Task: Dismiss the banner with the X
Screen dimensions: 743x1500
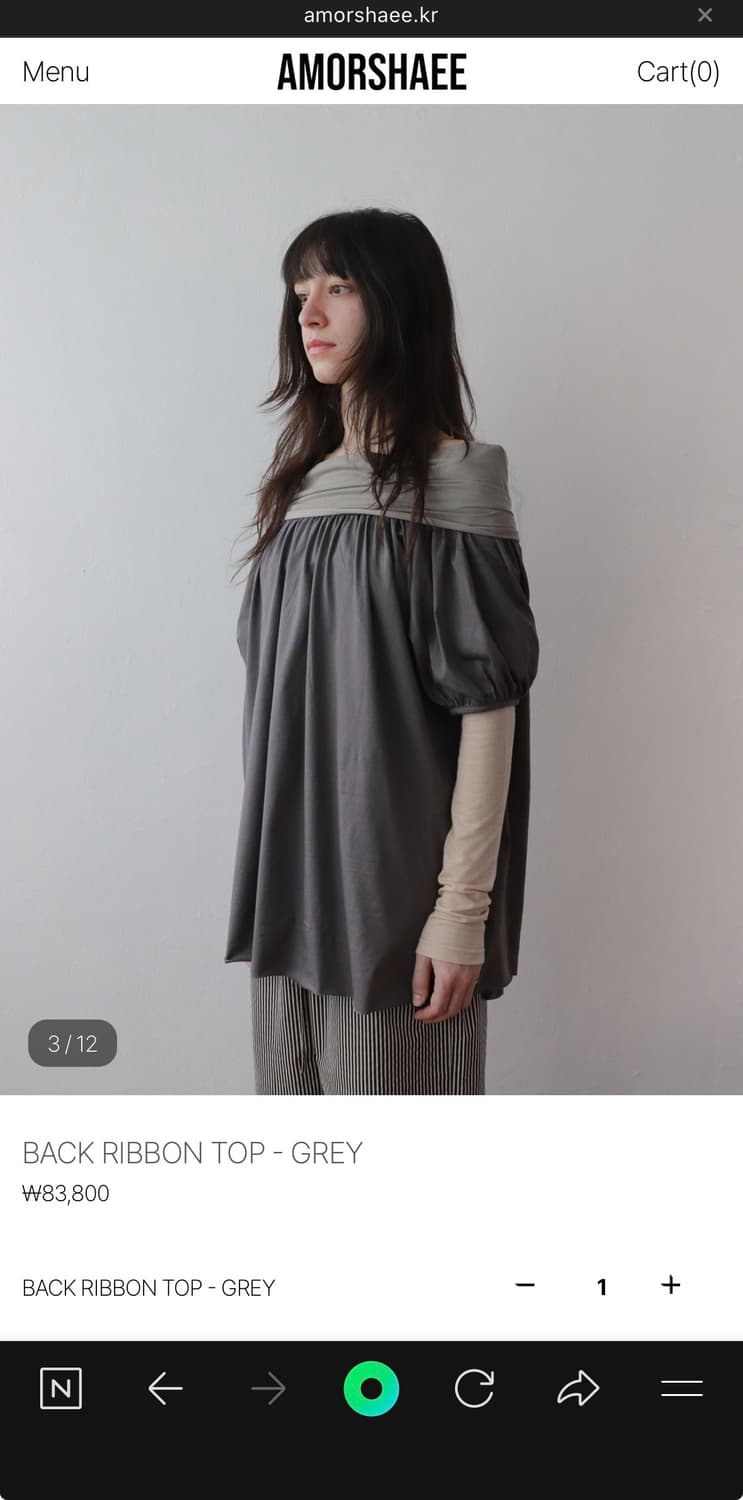Action: pos(705,15)
